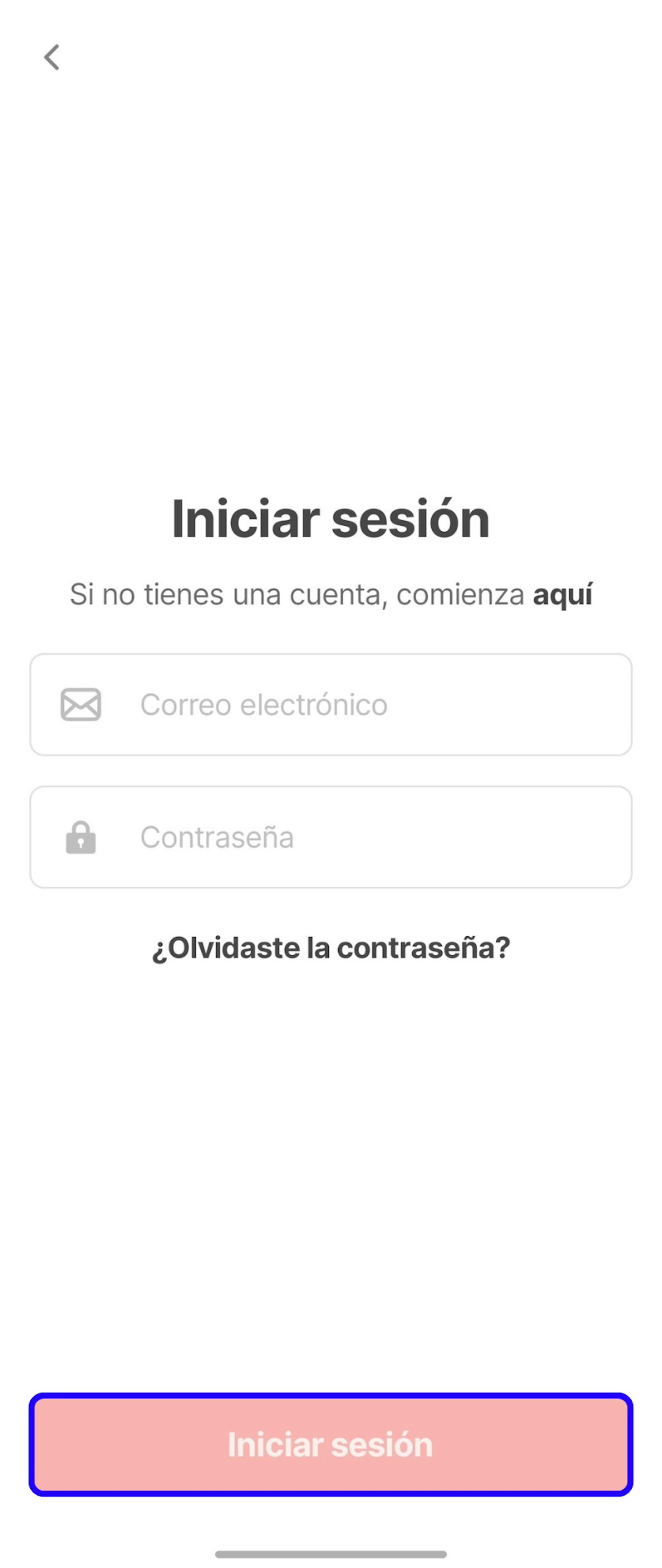Open '¿Olvidaste la contraseña?' link
The width and height of the screenshot is (662, 1568).
coord(331,948)
